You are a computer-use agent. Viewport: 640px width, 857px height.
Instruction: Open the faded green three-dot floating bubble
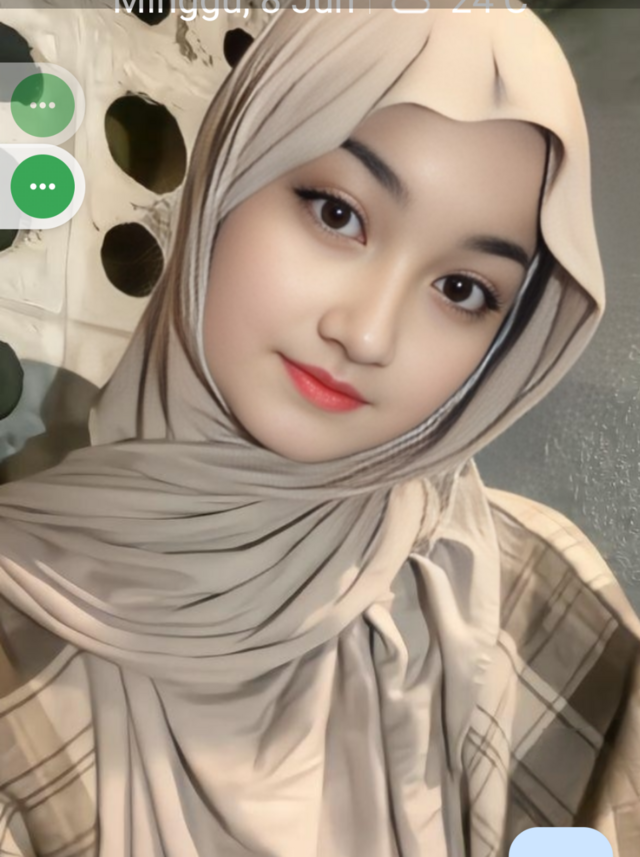pyautogui.click(x=43, y=105)
